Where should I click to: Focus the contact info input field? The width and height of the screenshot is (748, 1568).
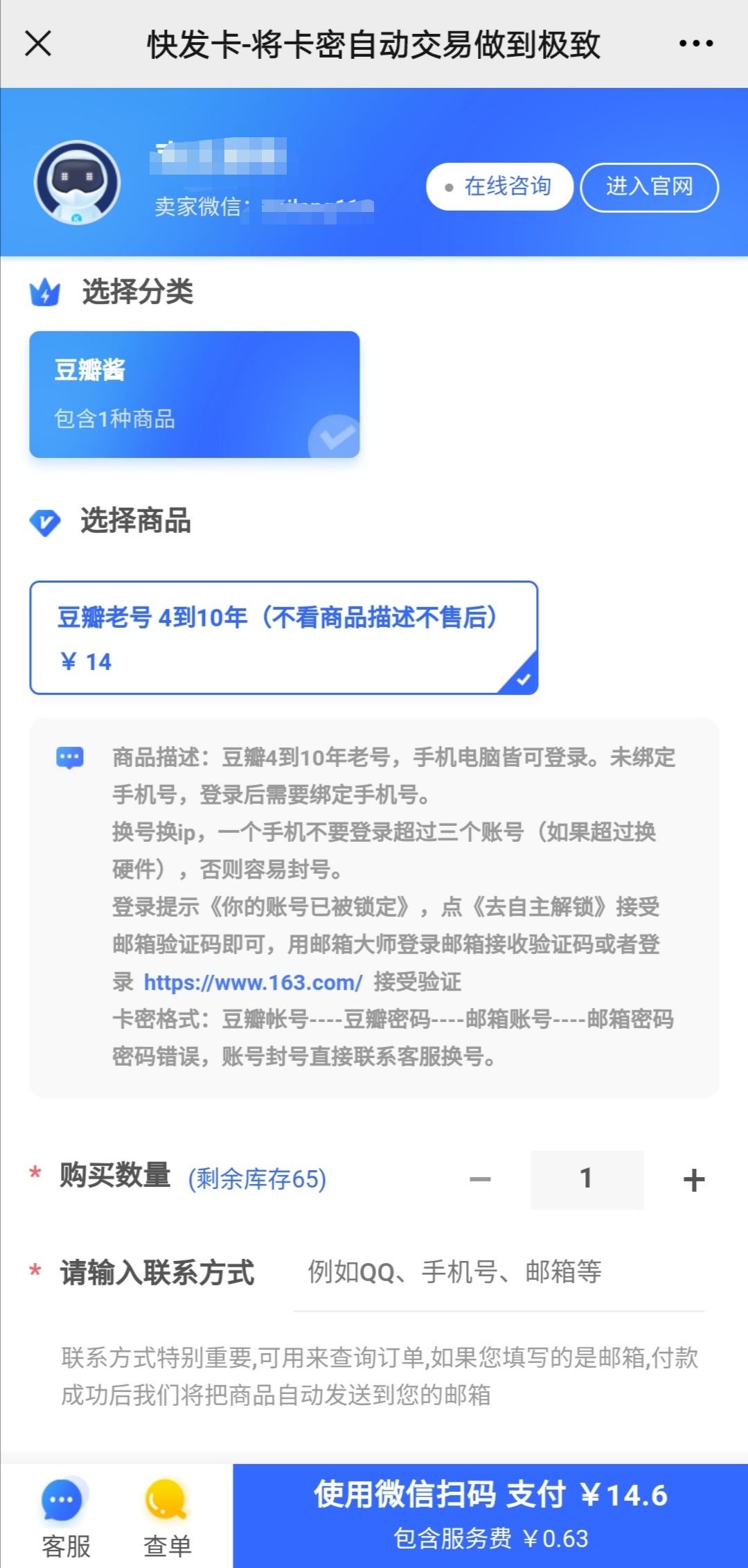pyautogui.click(x=499, y=1272)
